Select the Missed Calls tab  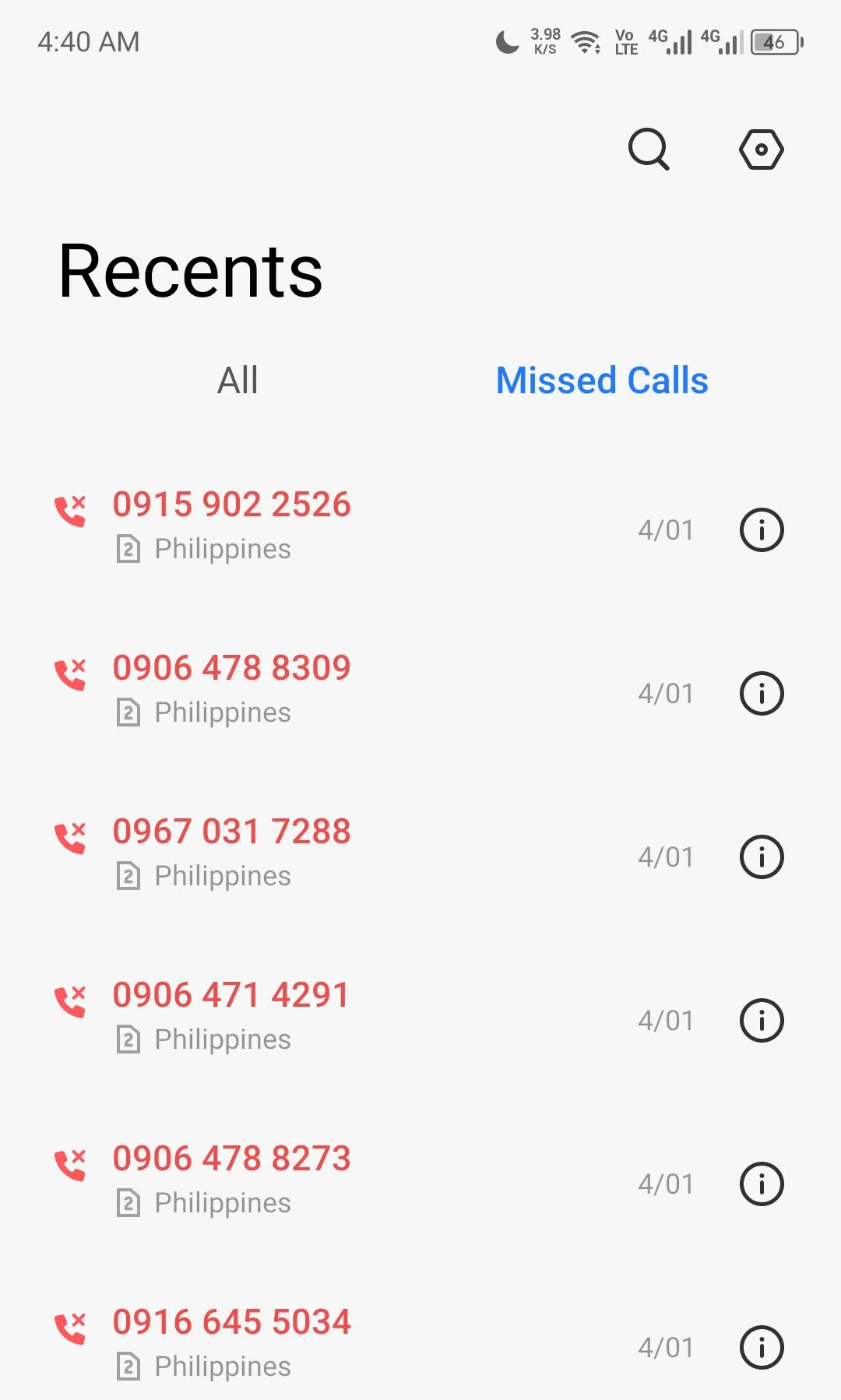(601, 381)
